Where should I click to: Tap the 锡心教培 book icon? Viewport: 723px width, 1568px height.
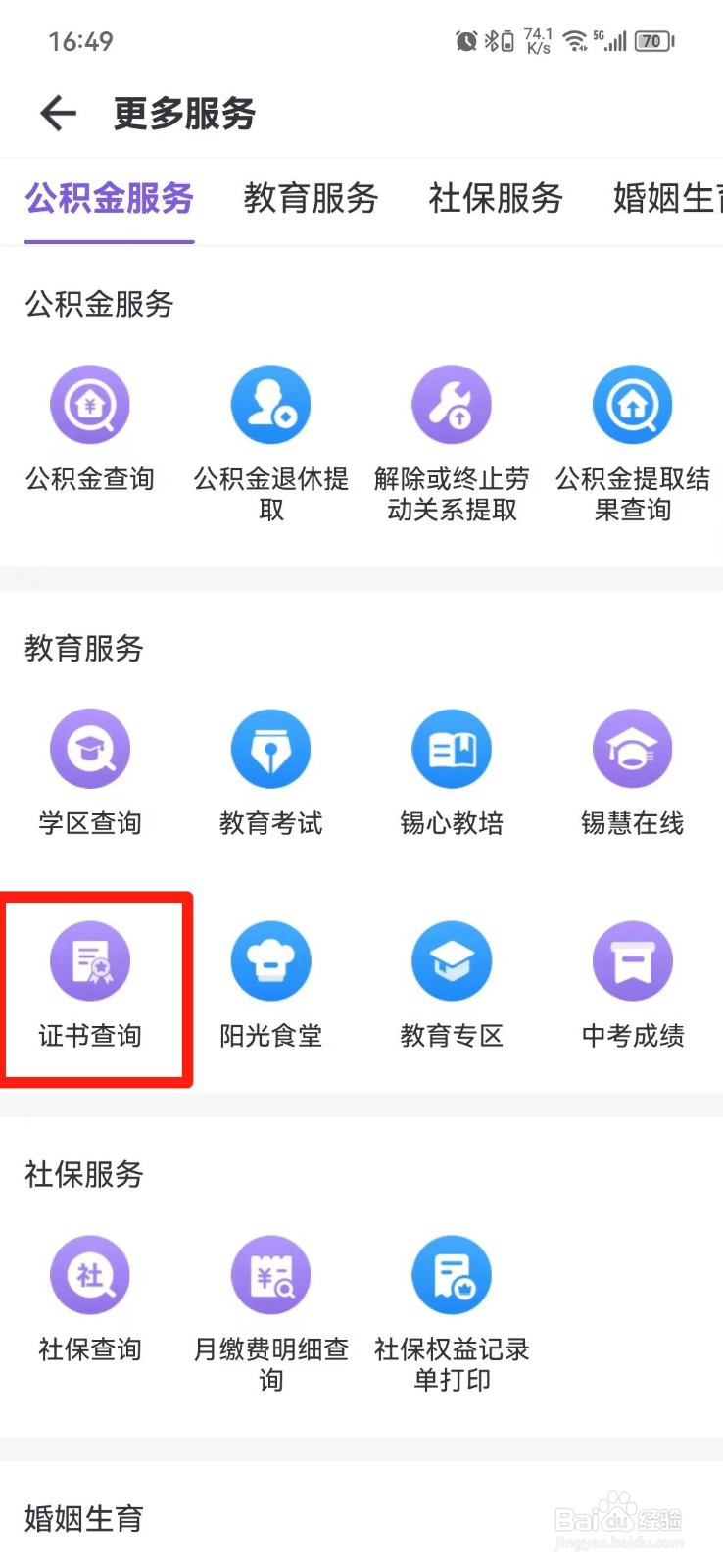click(452, 748)
